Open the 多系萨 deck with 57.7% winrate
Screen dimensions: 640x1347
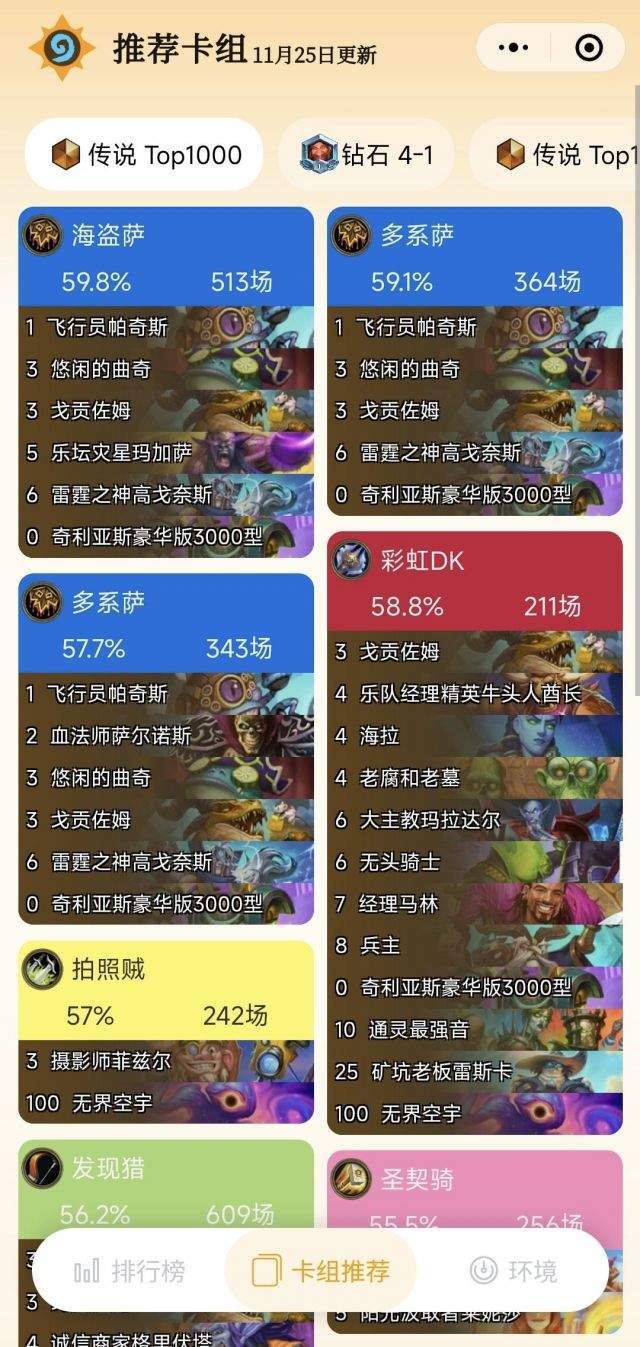[166, 624]
